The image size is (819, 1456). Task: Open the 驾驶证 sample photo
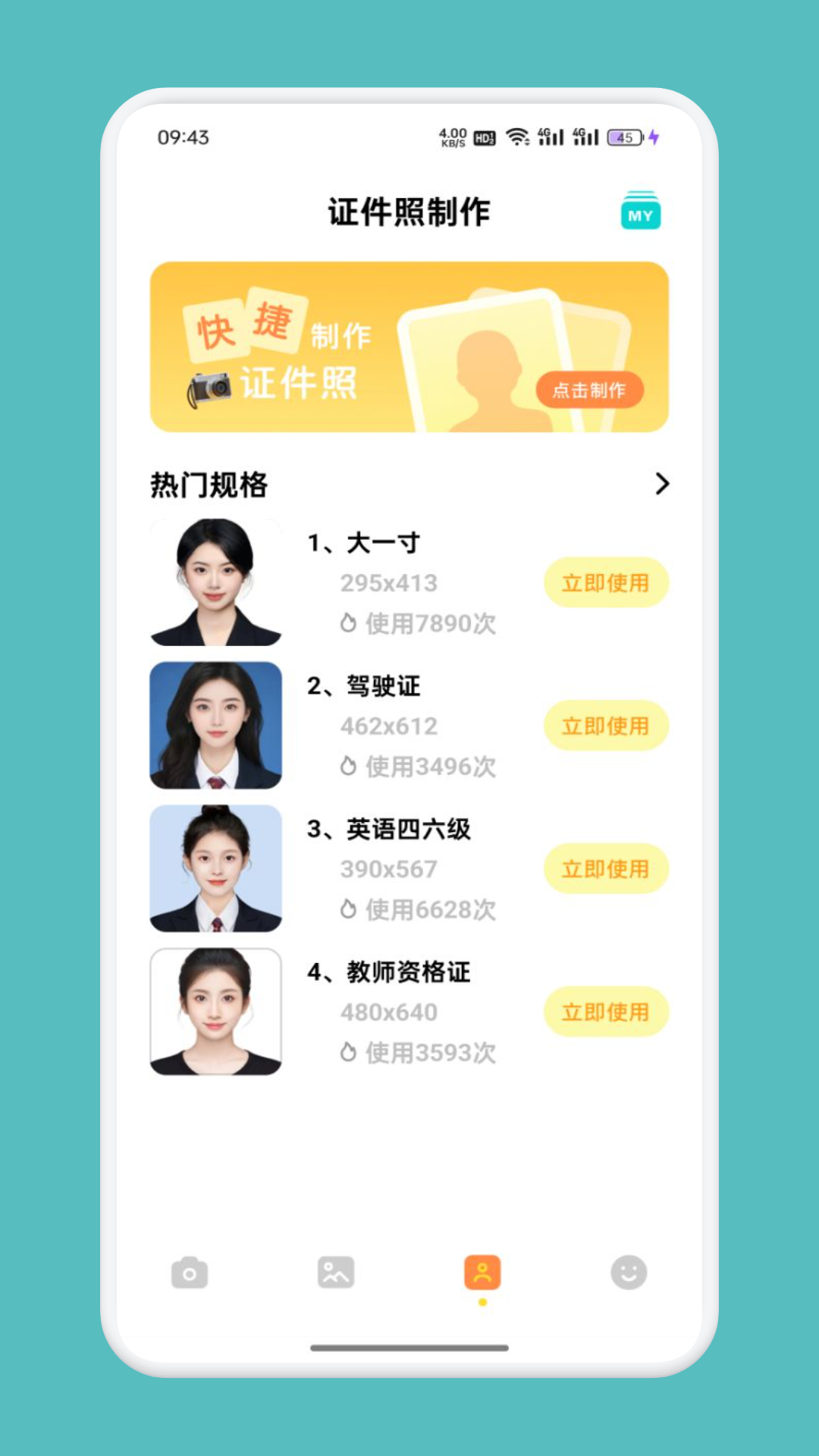coord(216,726)
